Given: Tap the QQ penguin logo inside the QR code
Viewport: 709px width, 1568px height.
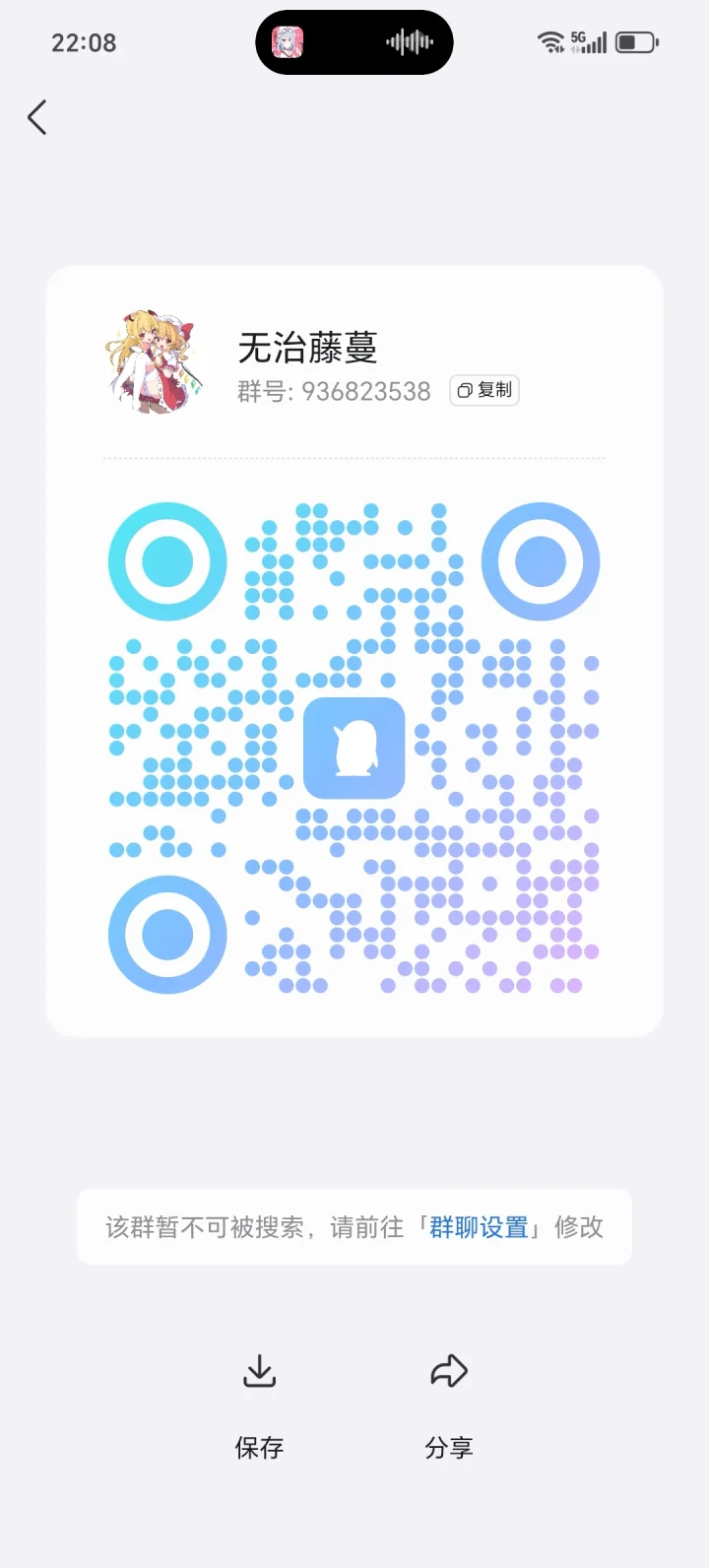Looking at the screenshot, I should (x=354, y=749).
